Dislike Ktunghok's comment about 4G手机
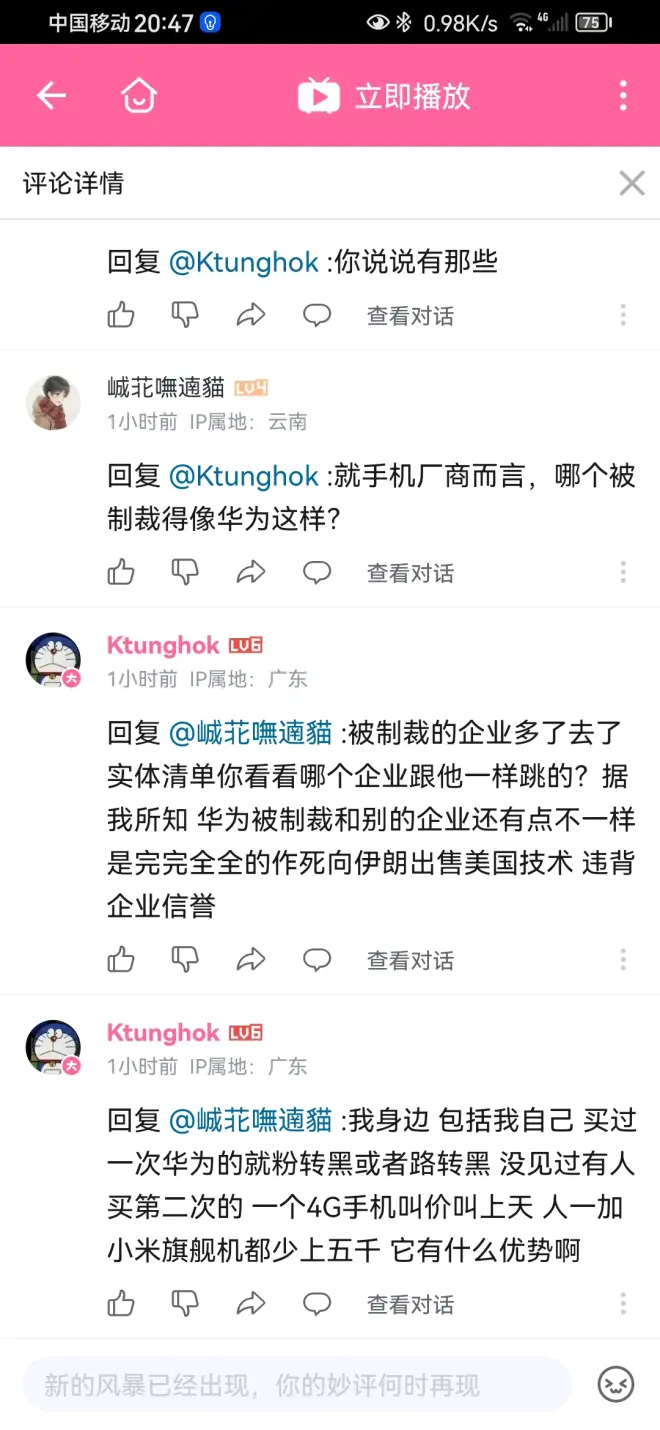Viewport: 660px width, 1430px height. [185, 1304]
